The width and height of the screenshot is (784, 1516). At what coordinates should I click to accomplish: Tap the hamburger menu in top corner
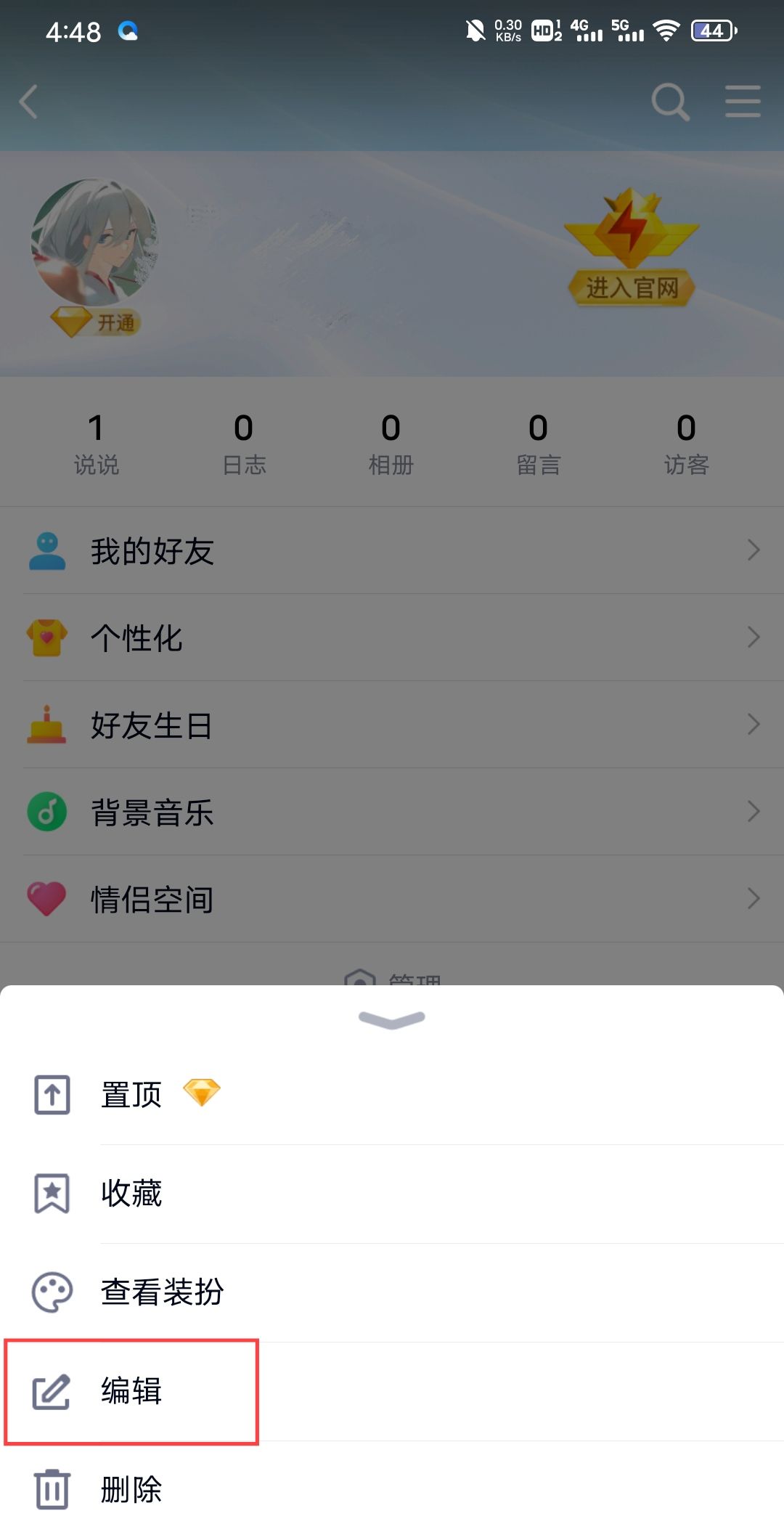point(743,102)
